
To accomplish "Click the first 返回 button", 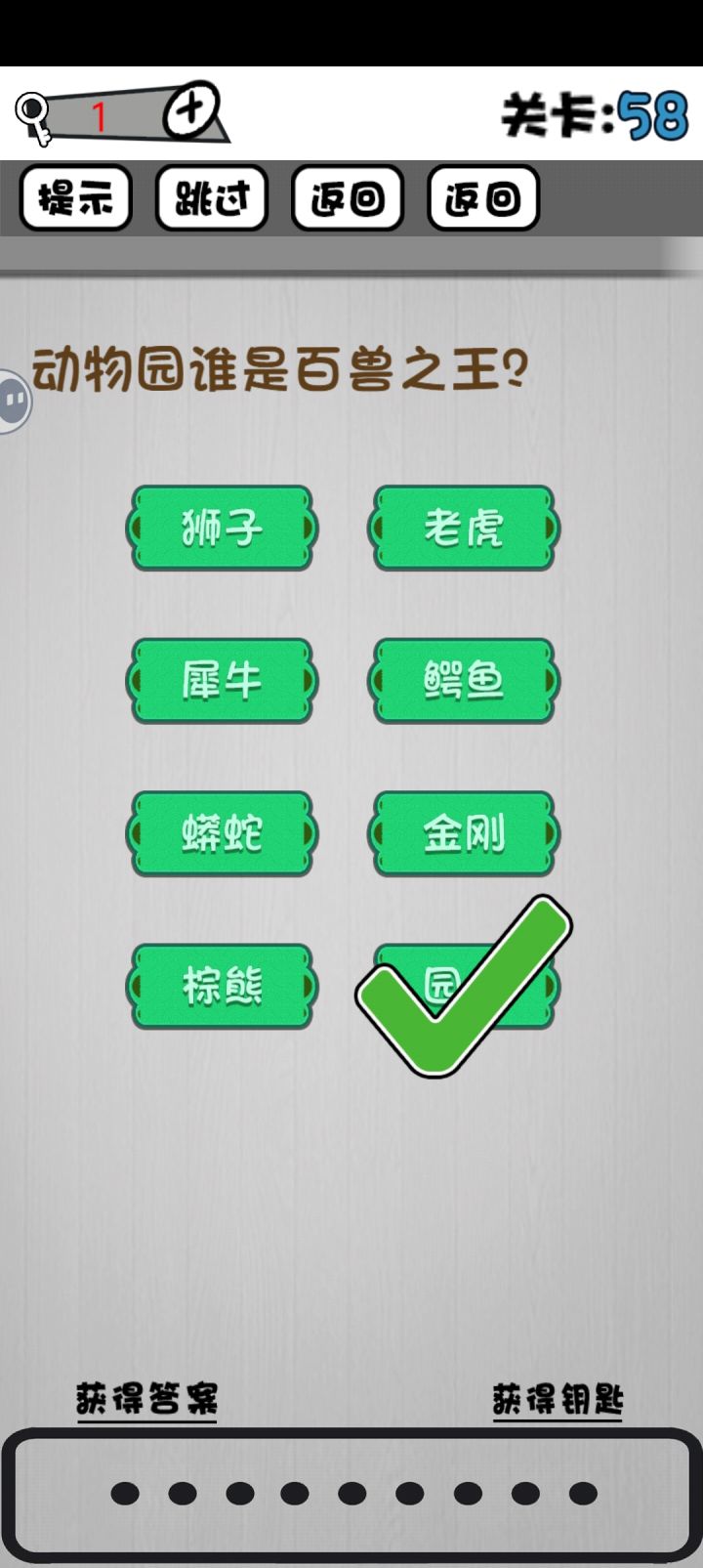I will pos(347,198).
